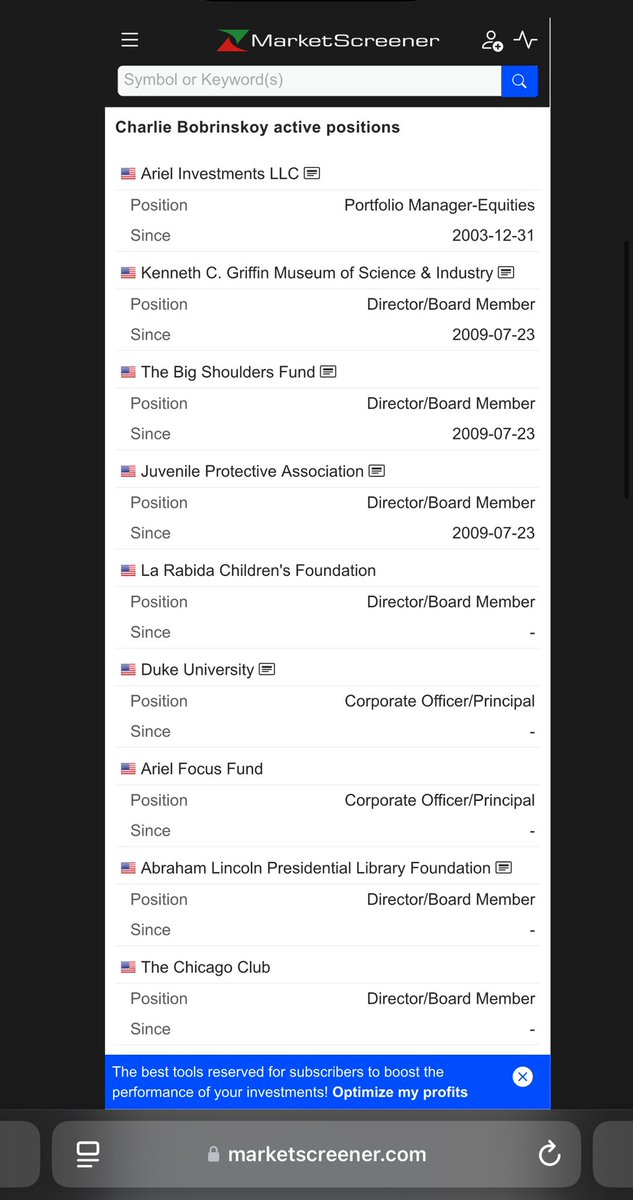Open Duke University entry
Viewport: 633px width, 1200px height.
tap(197, 670)
